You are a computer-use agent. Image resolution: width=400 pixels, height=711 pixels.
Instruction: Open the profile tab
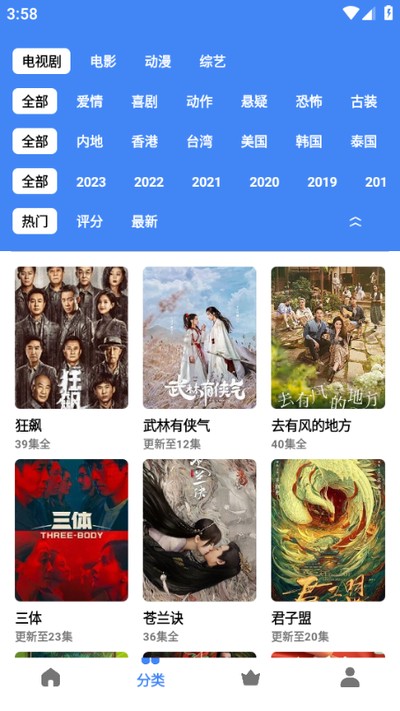click(350, 678)
